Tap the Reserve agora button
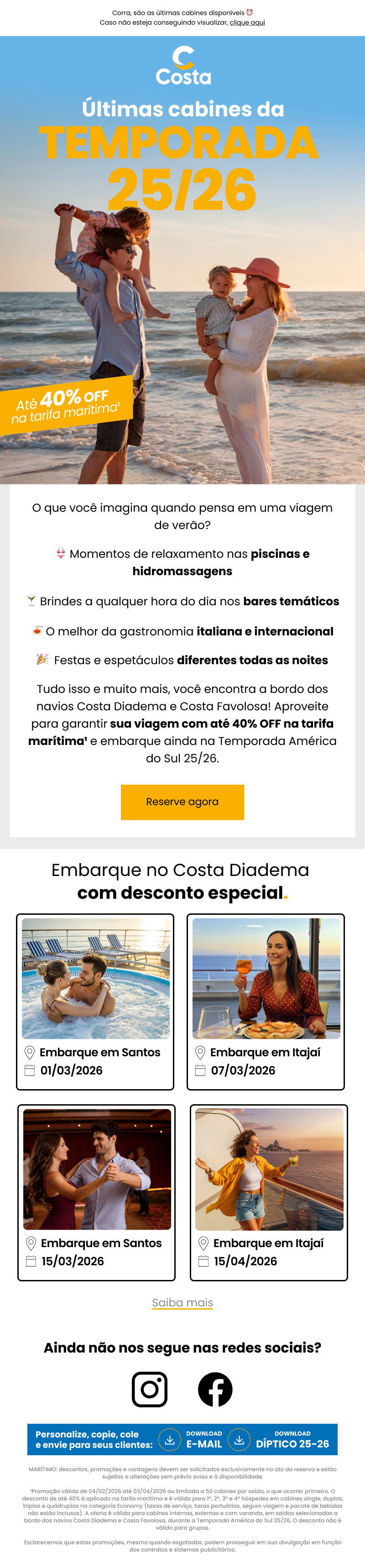The image size is (365, 1568). (182, 802)
